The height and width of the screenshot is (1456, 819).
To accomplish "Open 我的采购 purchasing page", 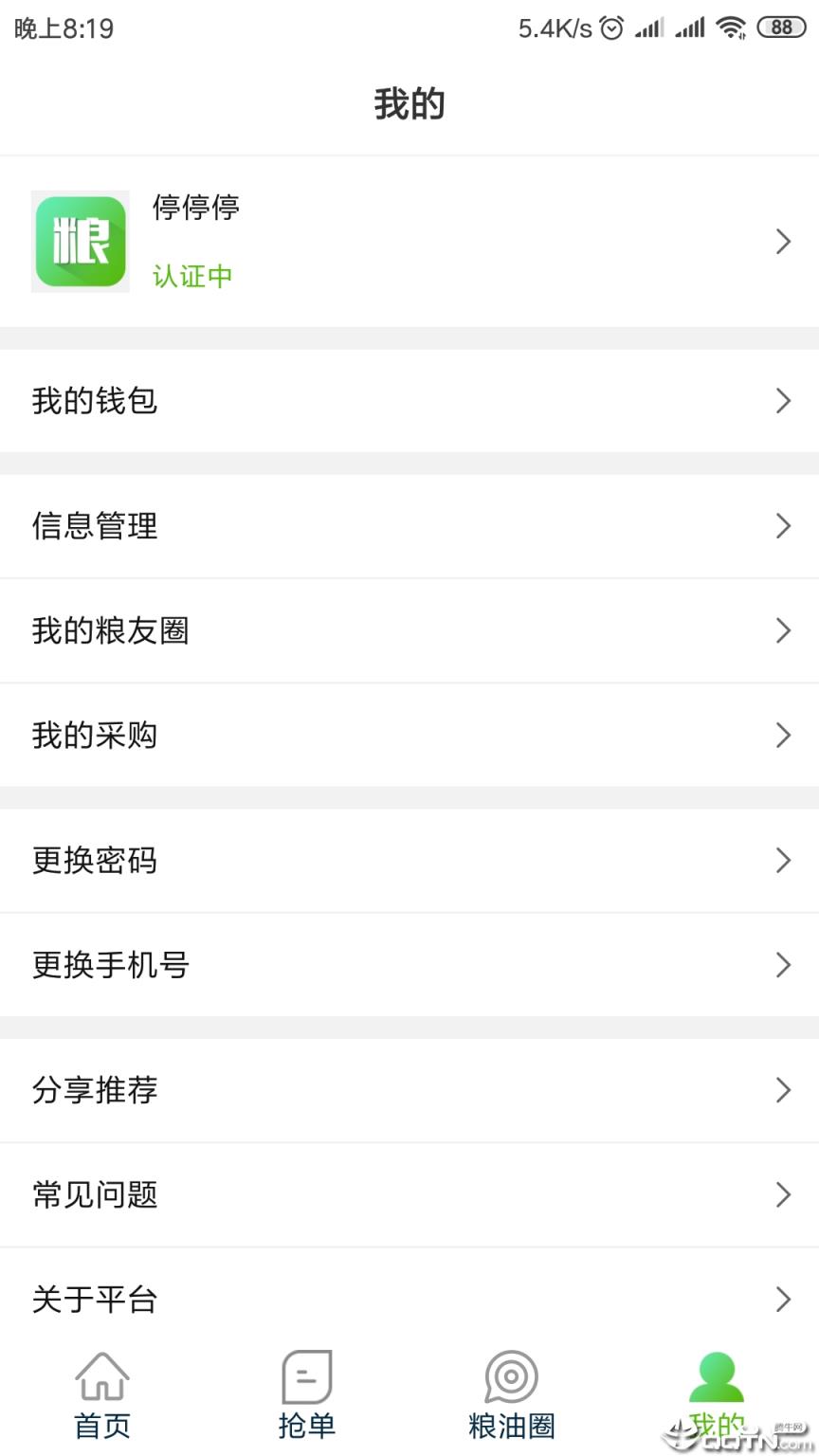I will [x=408, y=736].
